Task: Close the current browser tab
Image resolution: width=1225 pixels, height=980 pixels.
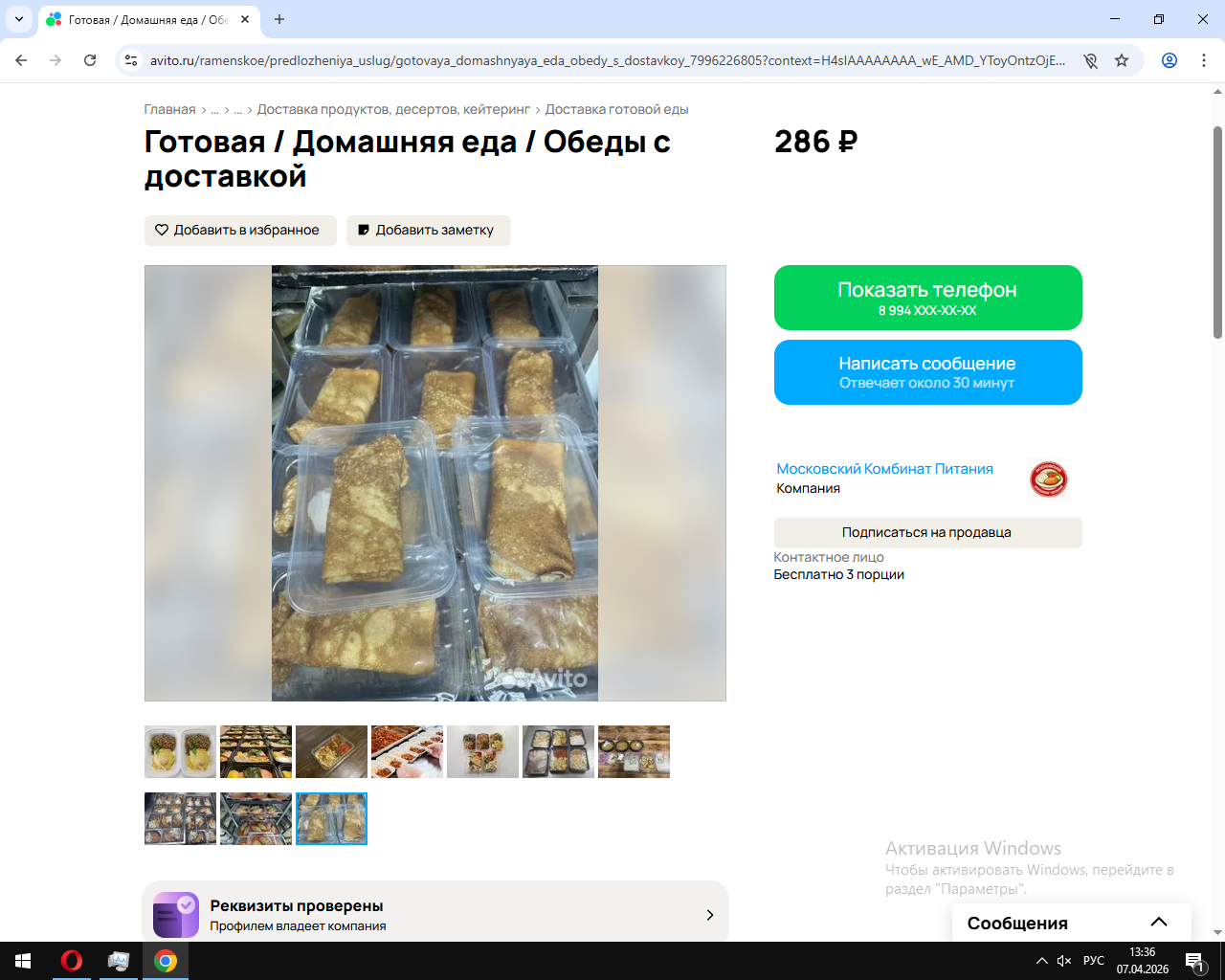Action: pyautogui.click(x=245, y=19)
